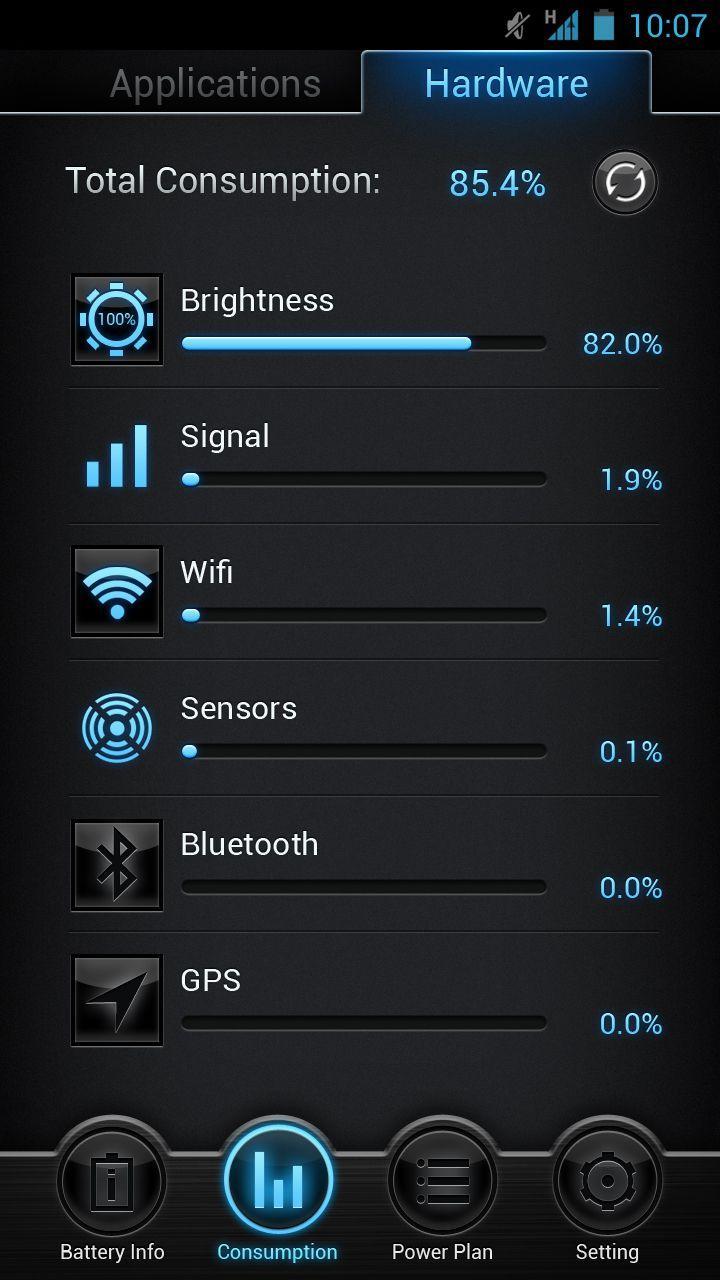Open Battery Info from bottom navigation
The height and width of the screenshot is (1280, 720).
(x=112, y=1181)
